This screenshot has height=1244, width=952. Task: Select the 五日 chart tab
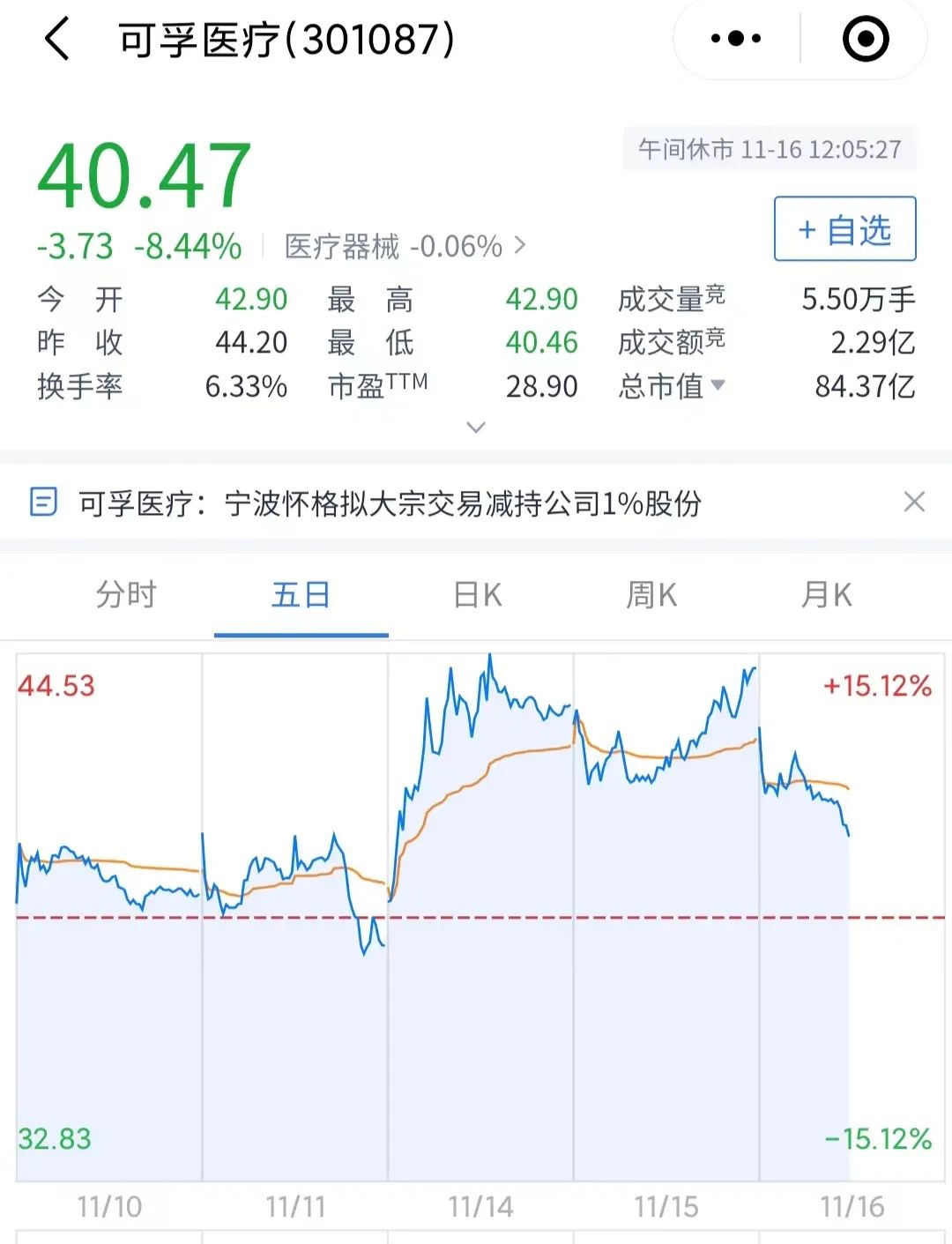click(301, 595)
